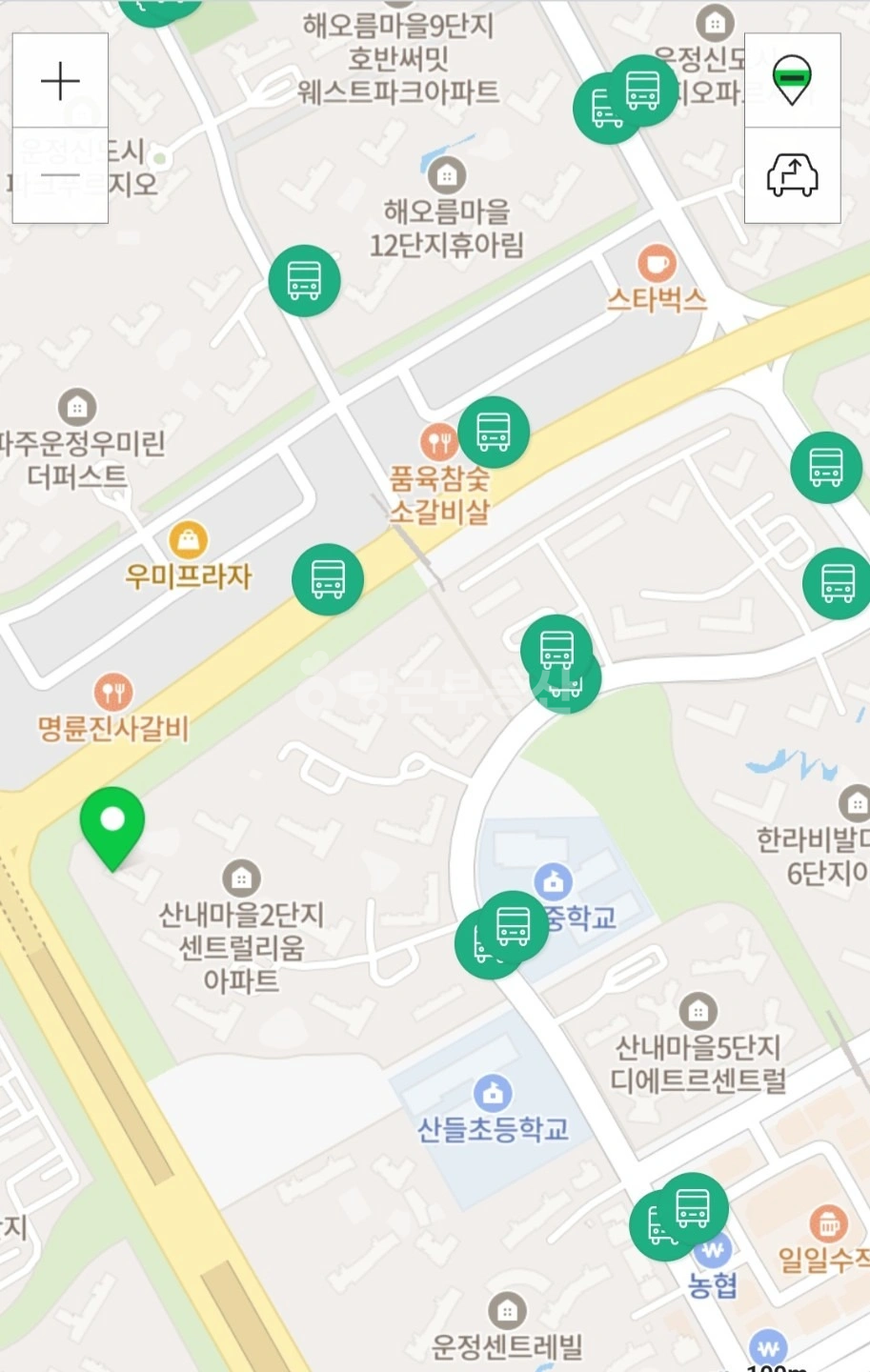Tap bus stop below 해오름마을12단지휴아림 on left

point(304,281)
